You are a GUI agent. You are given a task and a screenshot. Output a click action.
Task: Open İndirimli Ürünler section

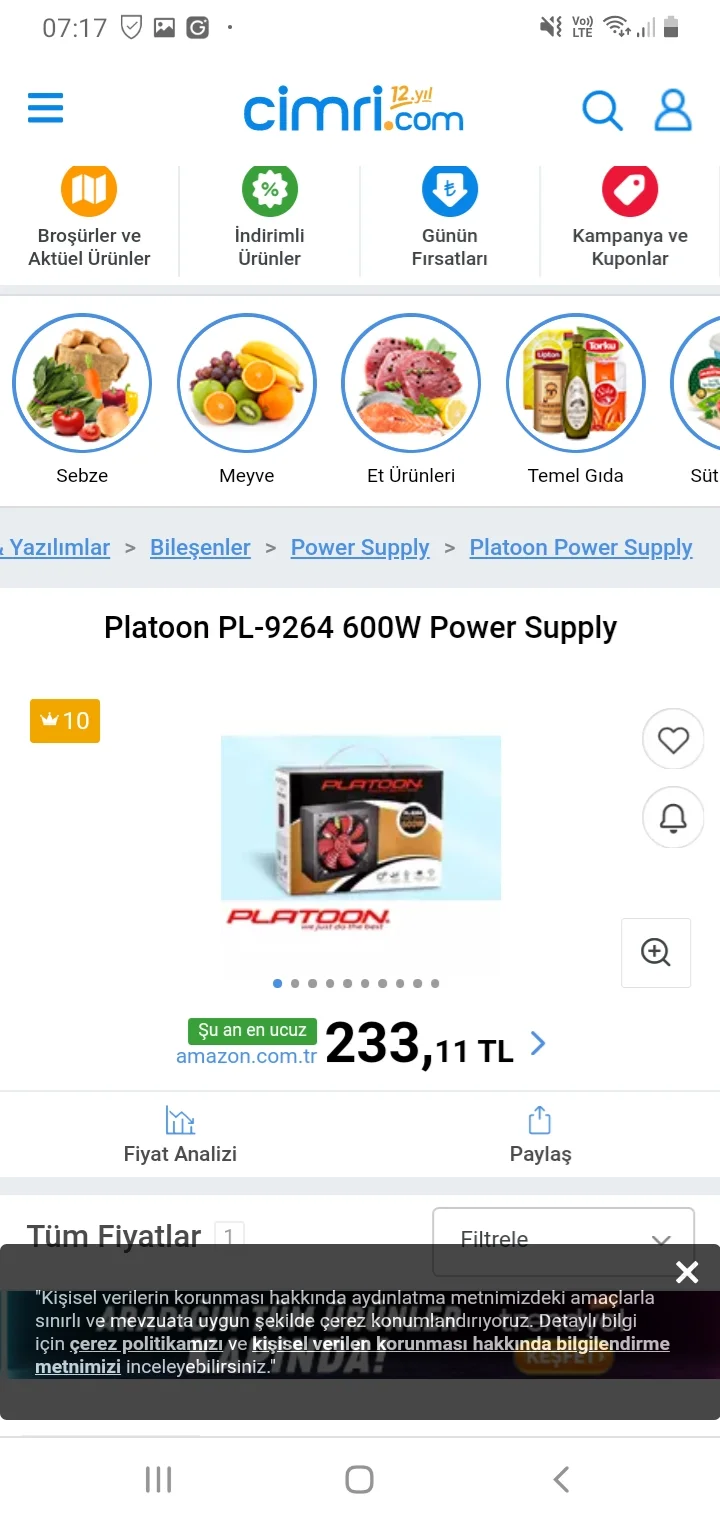click(x=269, y=218)
